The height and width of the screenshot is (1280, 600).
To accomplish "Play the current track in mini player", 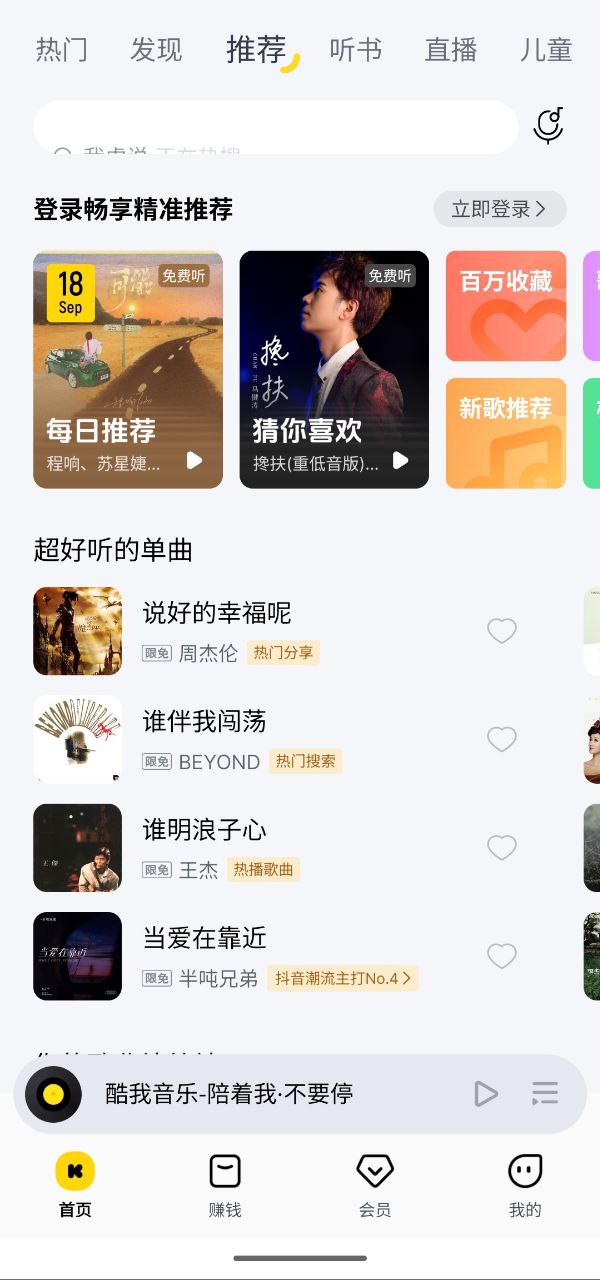I will pos(485,1094).
